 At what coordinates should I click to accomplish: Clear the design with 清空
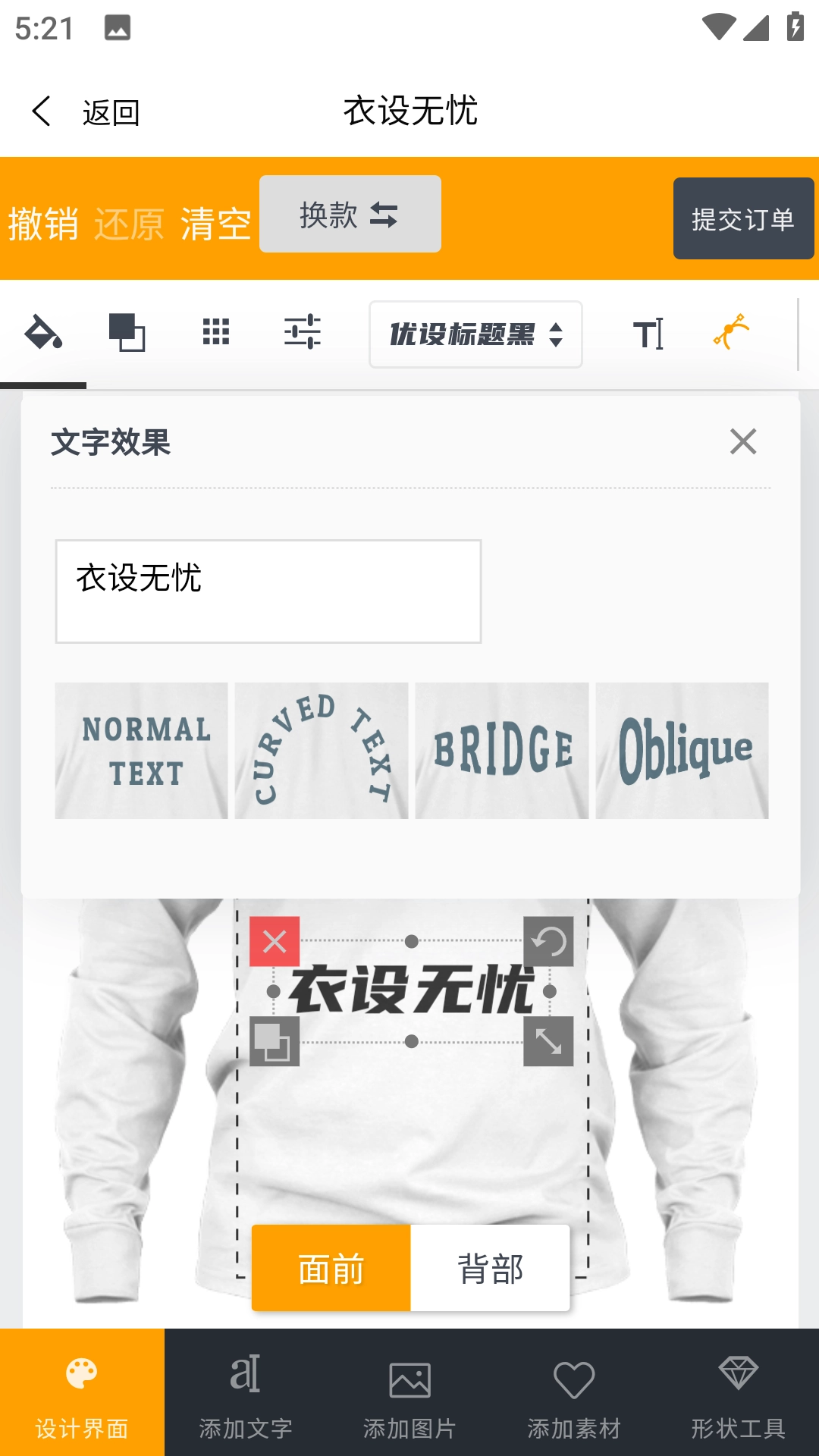pyautogui.click(x=216, y=222)
